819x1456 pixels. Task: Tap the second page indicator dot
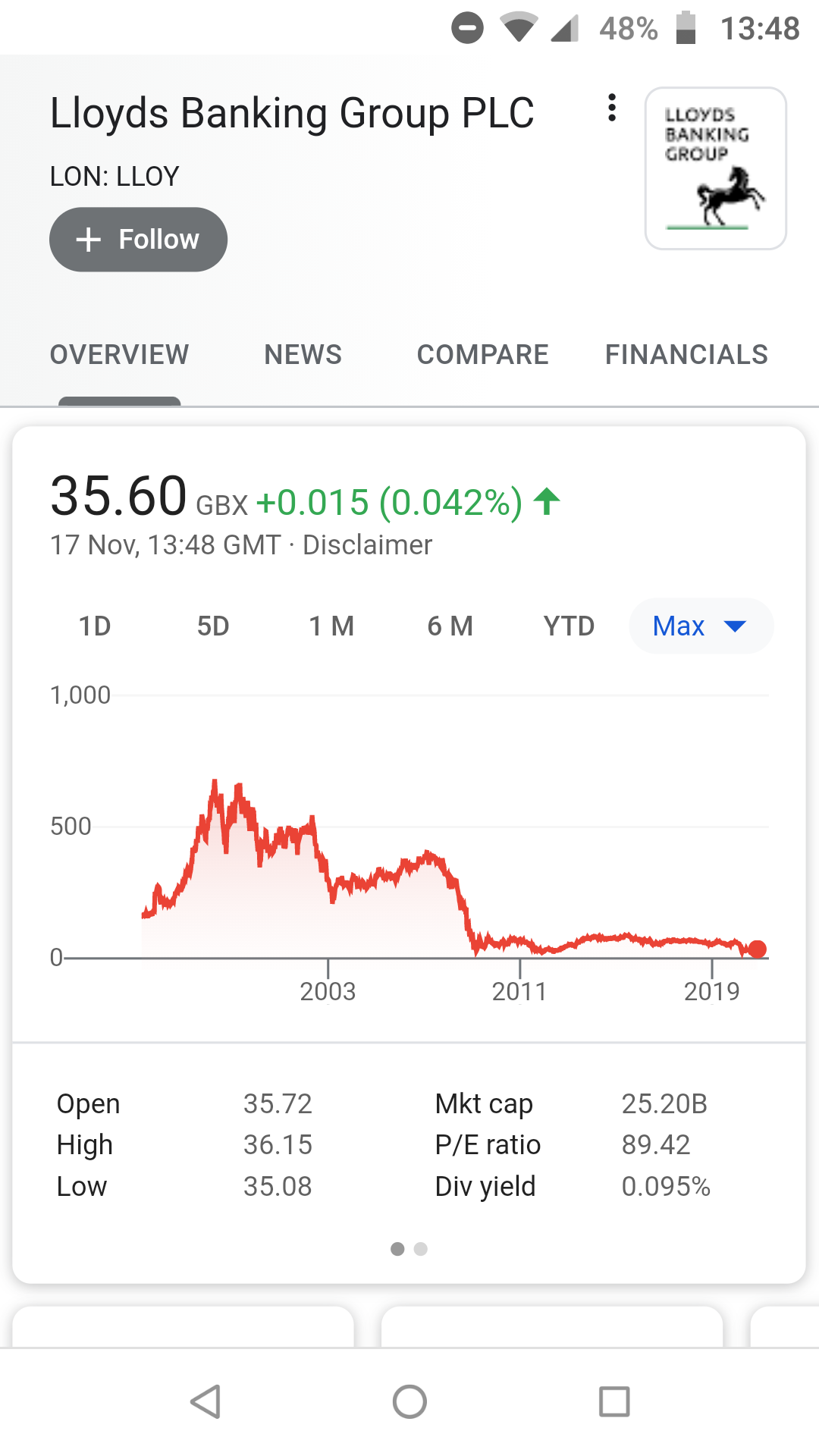pos(421,1249)
